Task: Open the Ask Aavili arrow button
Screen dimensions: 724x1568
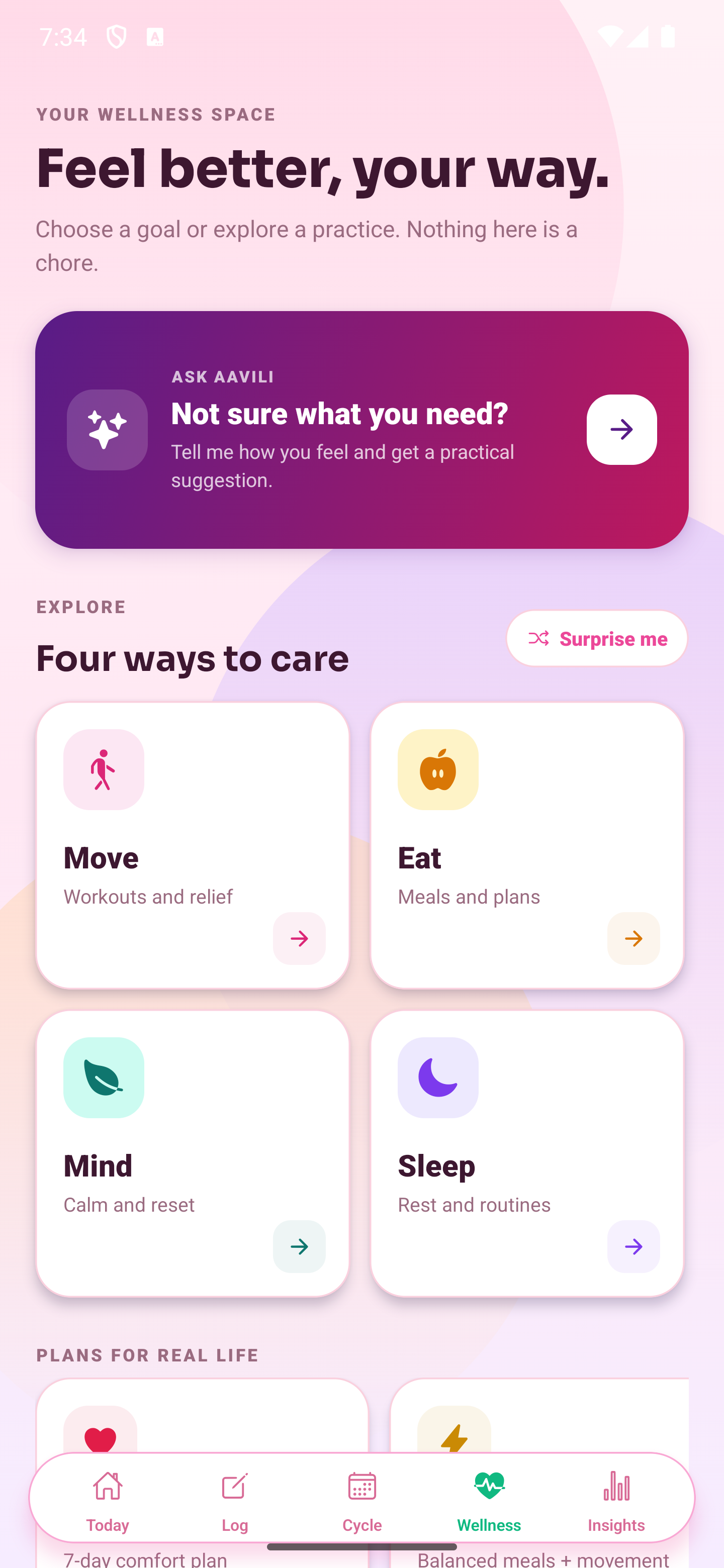Action: pyautogui.click(x=621, y=430)
